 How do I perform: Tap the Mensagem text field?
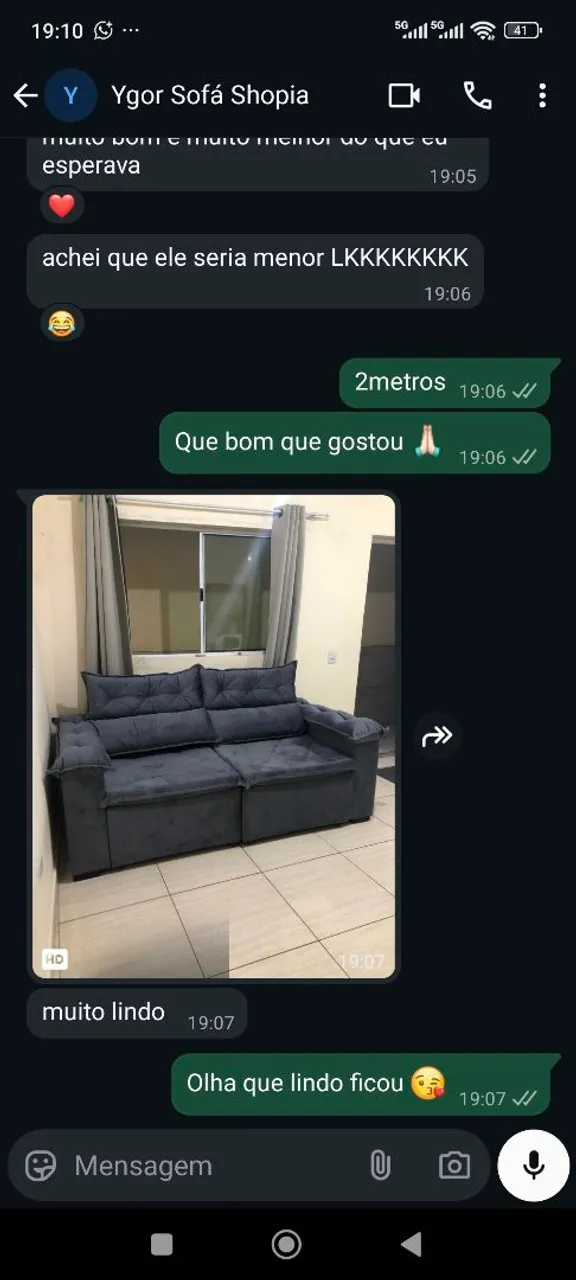(x=210, y=1165)
